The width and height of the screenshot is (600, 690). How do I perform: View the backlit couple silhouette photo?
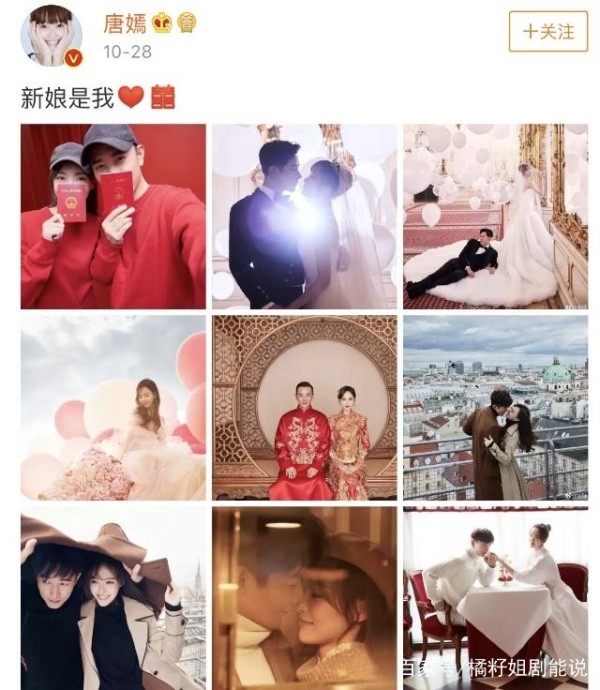pyautogui.click(x=304, y=215)
